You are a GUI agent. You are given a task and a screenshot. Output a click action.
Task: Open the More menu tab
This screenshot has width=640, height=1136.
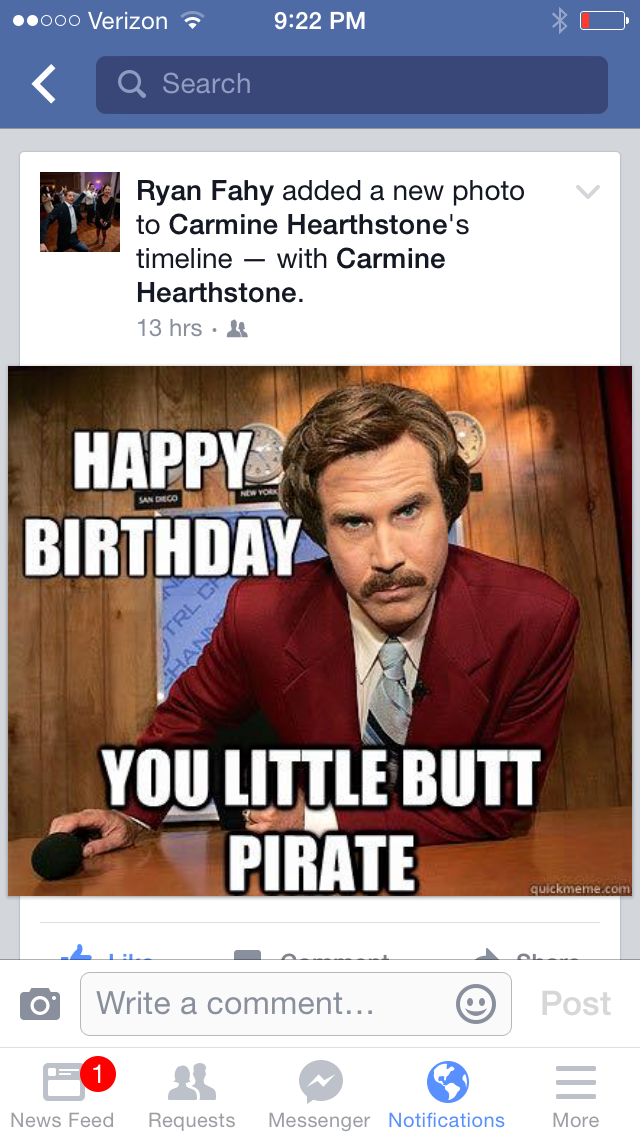(575, 1094)
